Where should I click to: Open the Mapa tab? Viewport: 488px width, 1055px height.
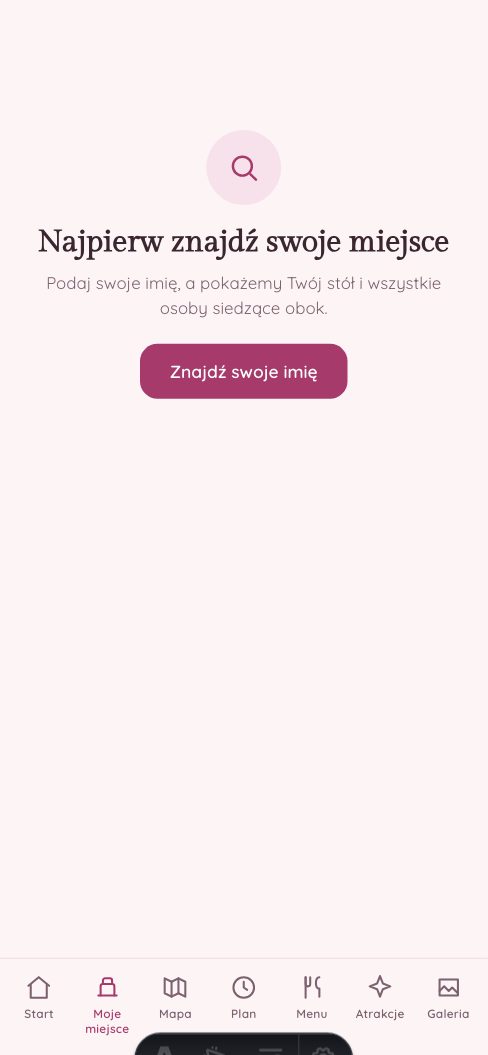(x=175, y=997)
